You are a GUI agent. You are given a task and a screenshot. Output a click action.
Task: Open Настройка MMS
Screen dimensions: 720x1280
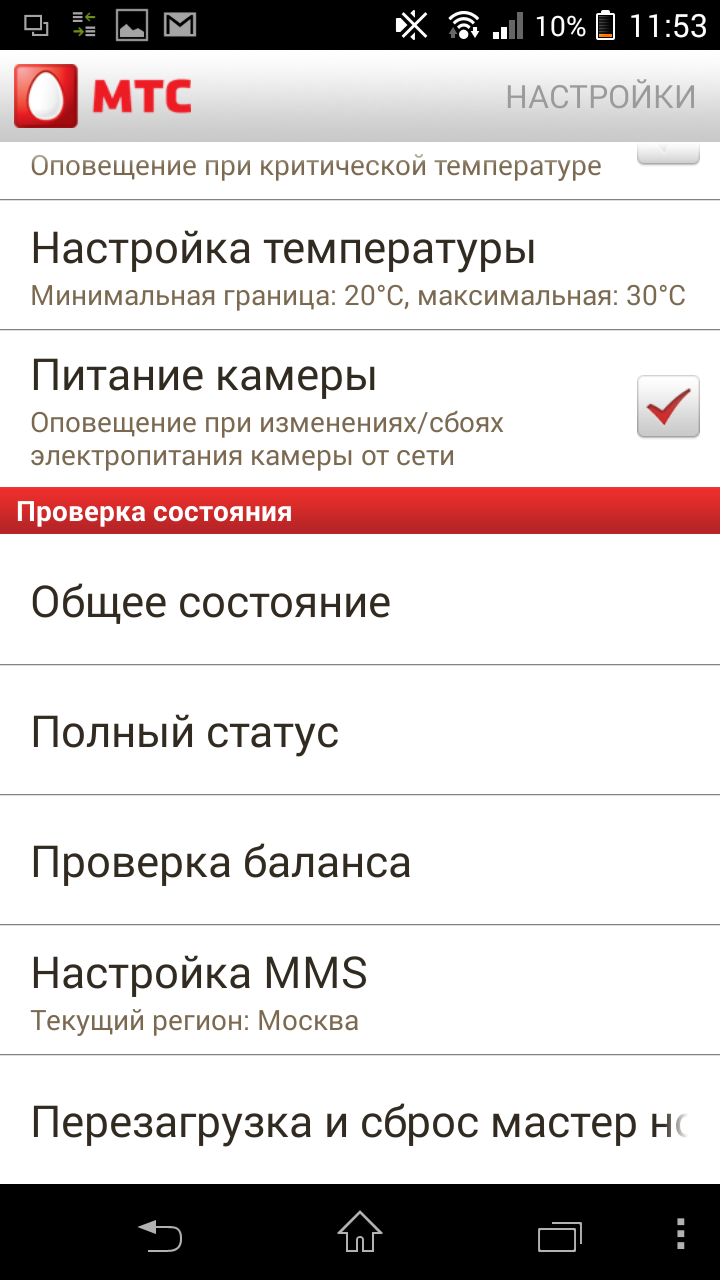click(x=360, y=990)
